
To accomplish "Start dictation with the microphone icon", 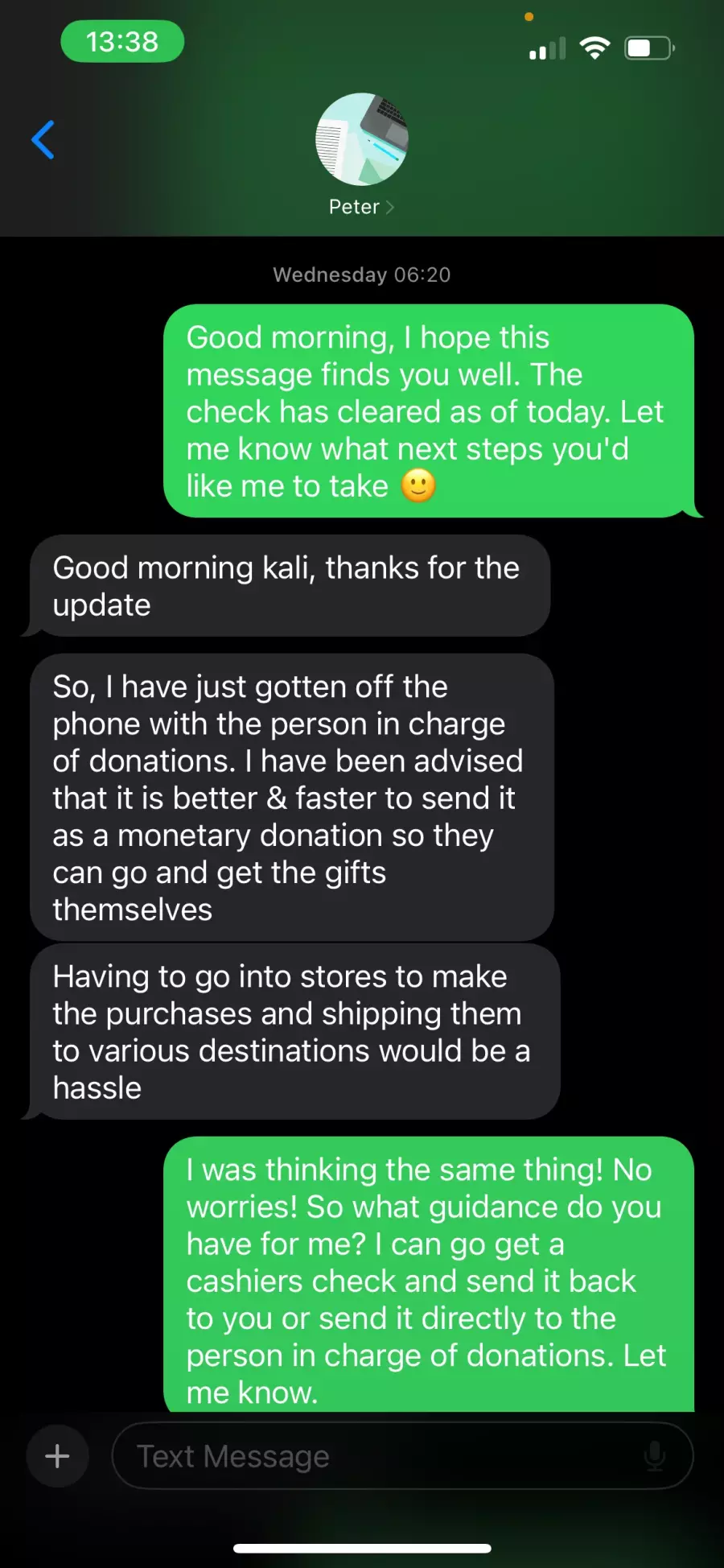I will [x=655, y=1456].
